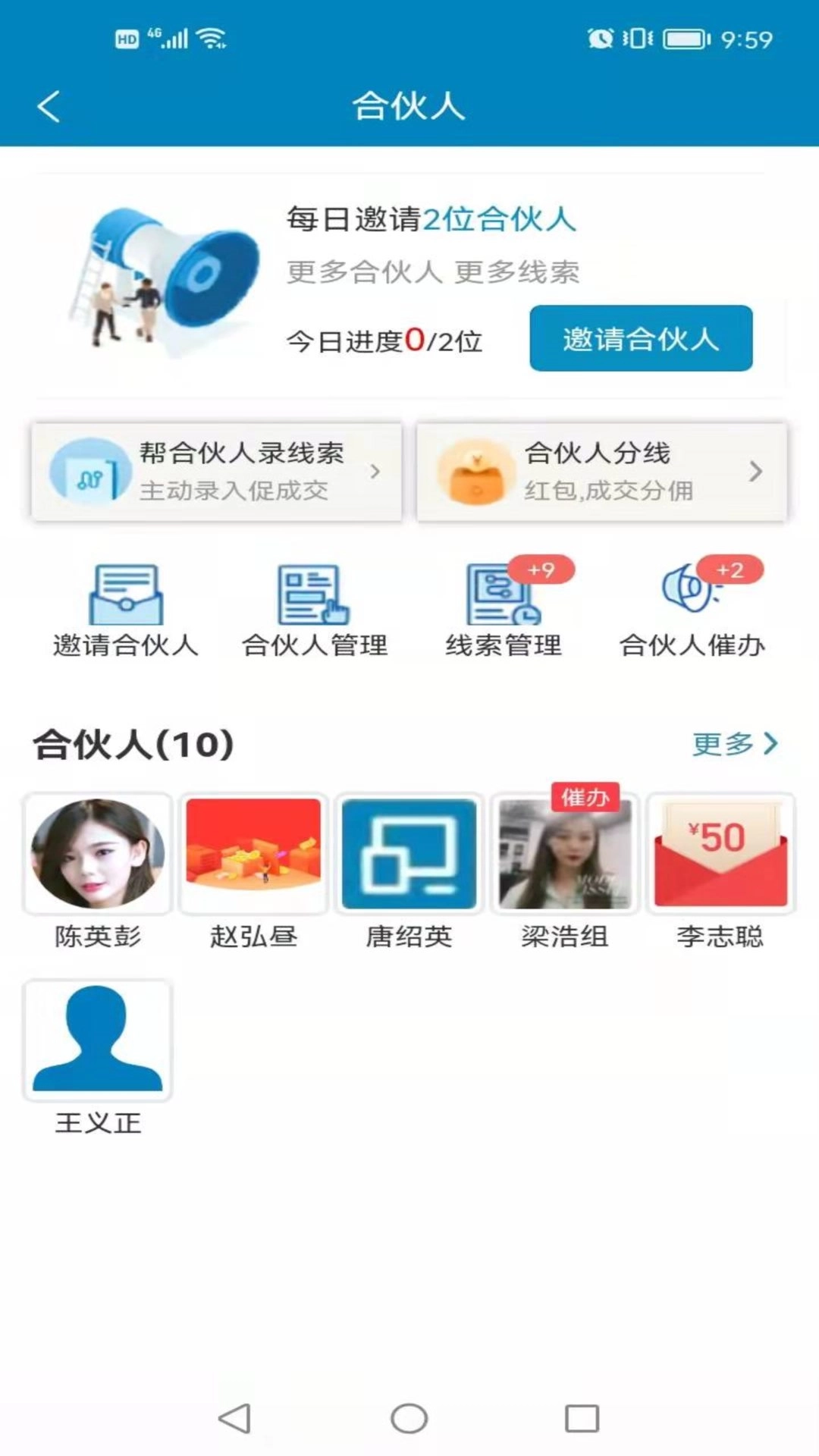This screenshot has width=819, height=1456.
Task: Open 更多 chevron in 合伙人(10) section
Action: tap(771, 745)
